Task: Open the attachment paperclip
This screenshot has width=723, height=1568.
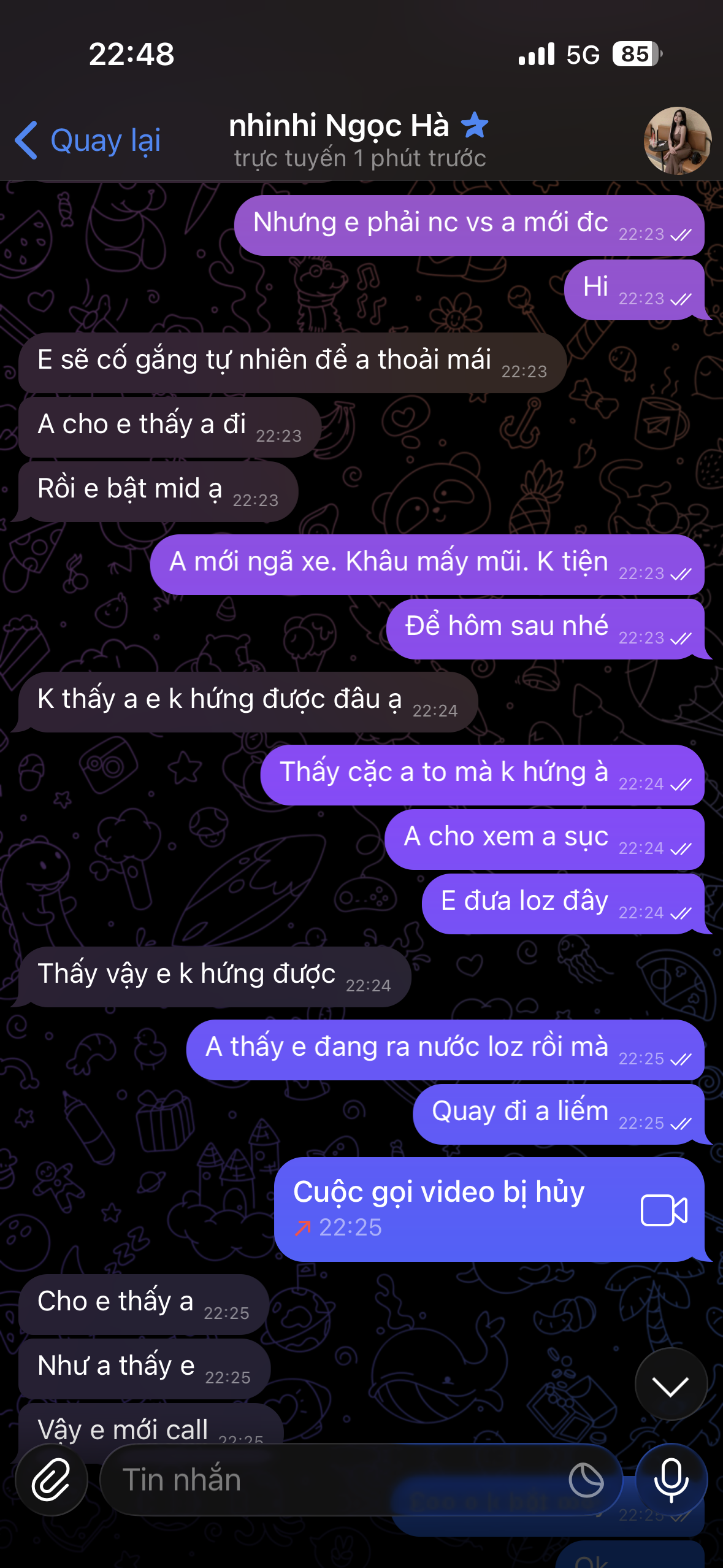Action: pos(52,1479)
